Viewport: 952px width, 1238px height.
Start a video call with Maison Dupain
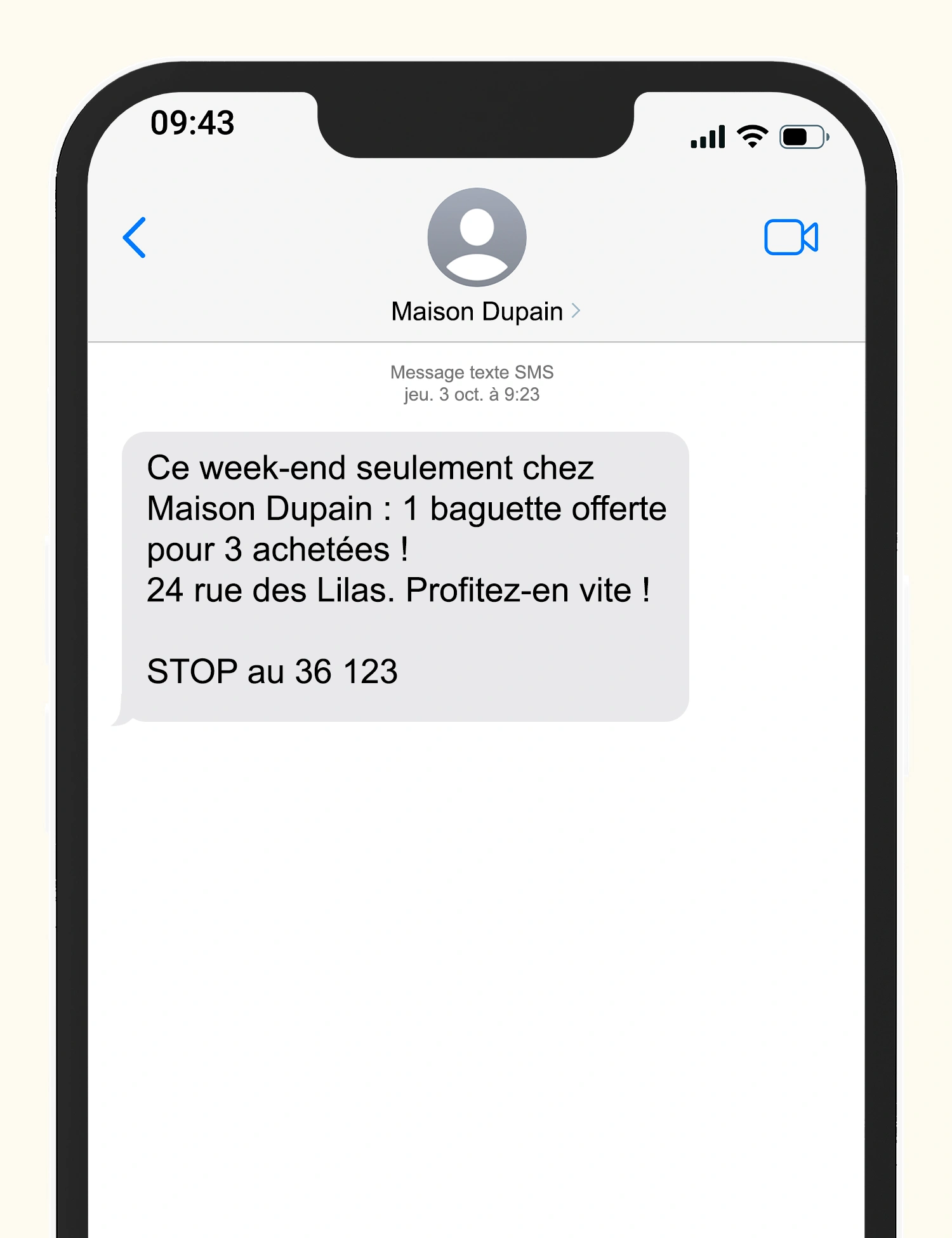click(x=790, y=237)
